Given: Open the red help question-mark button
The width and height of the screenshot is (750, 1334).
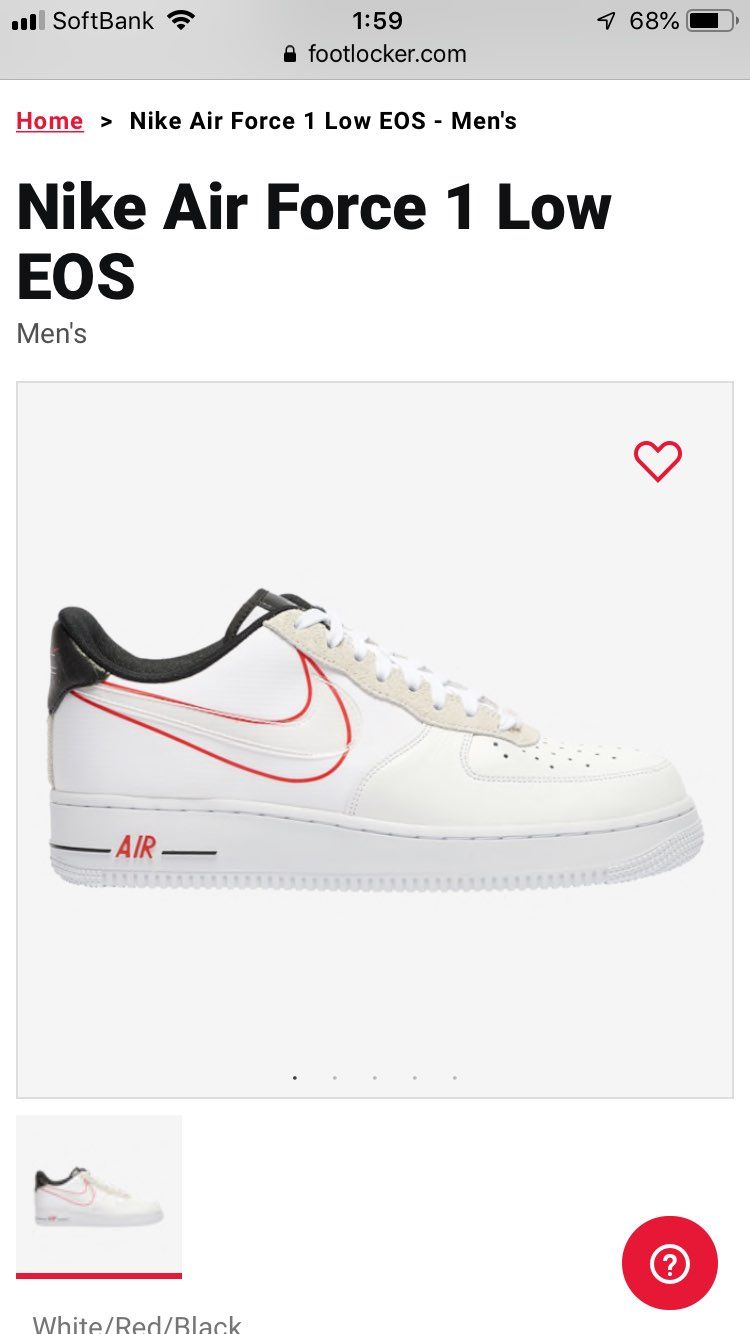Looking at the screenshot, I should click(x=669, y=1264).
